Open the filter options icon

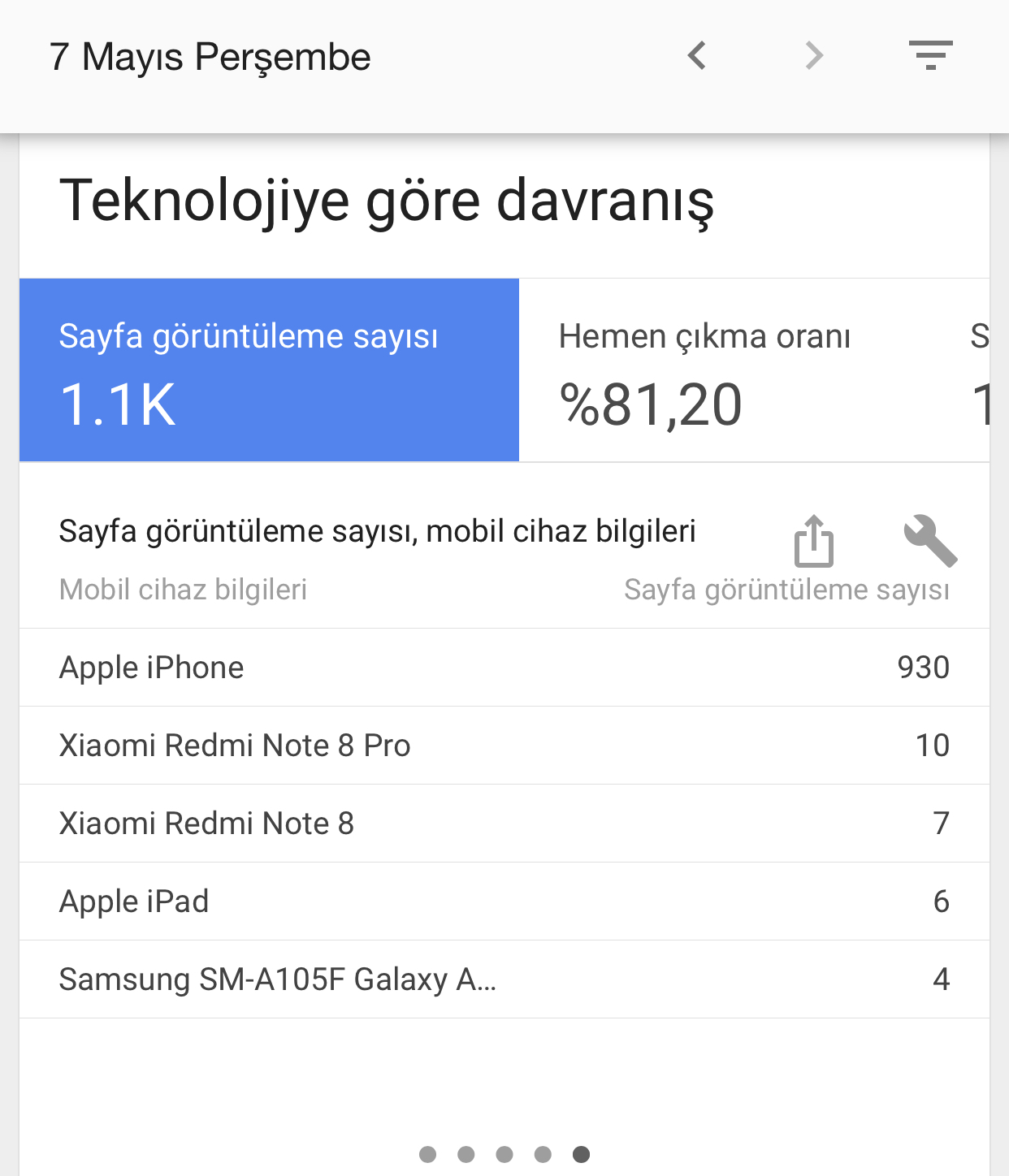[x=931, y=55]
